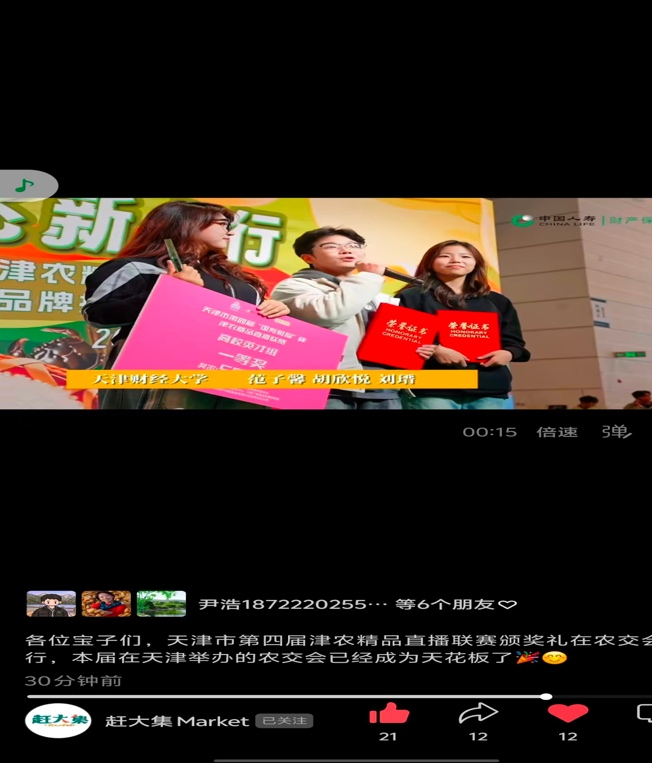Tap the red heart icon
Screen dimensions: 652x763
(568, 714)
